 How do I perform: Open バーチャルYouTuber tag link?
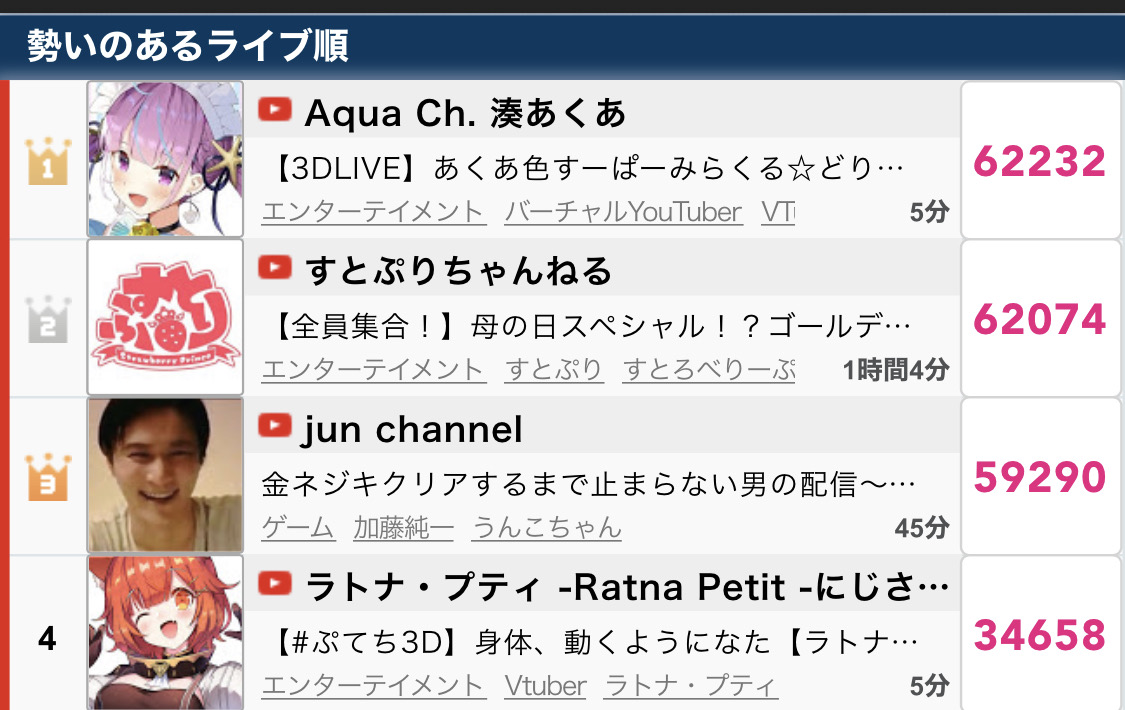(623, 212)
